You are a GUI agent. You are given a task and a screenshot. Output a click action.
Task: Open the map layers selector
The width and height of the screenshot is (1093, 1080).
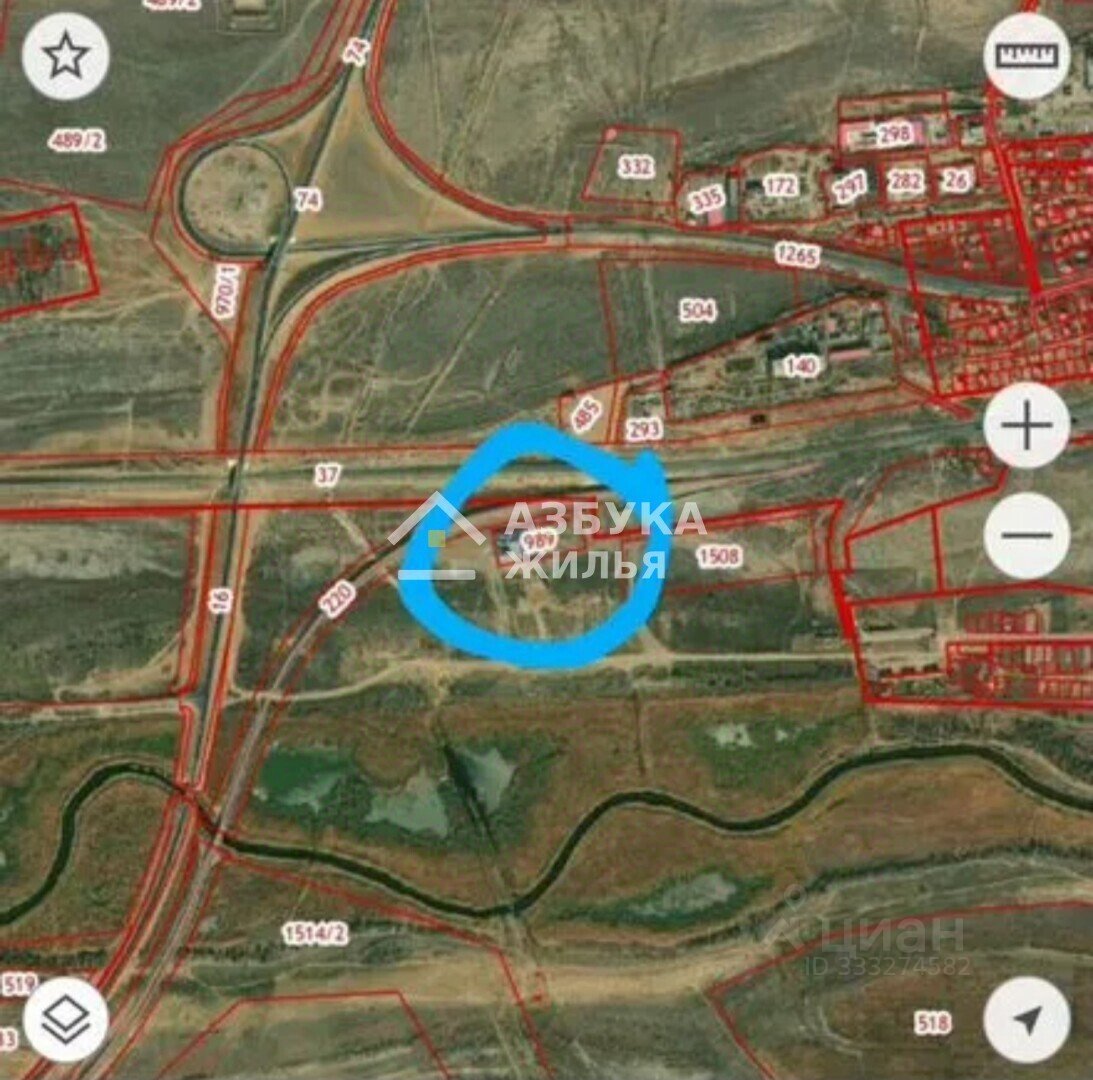(x=66, y=1019)
